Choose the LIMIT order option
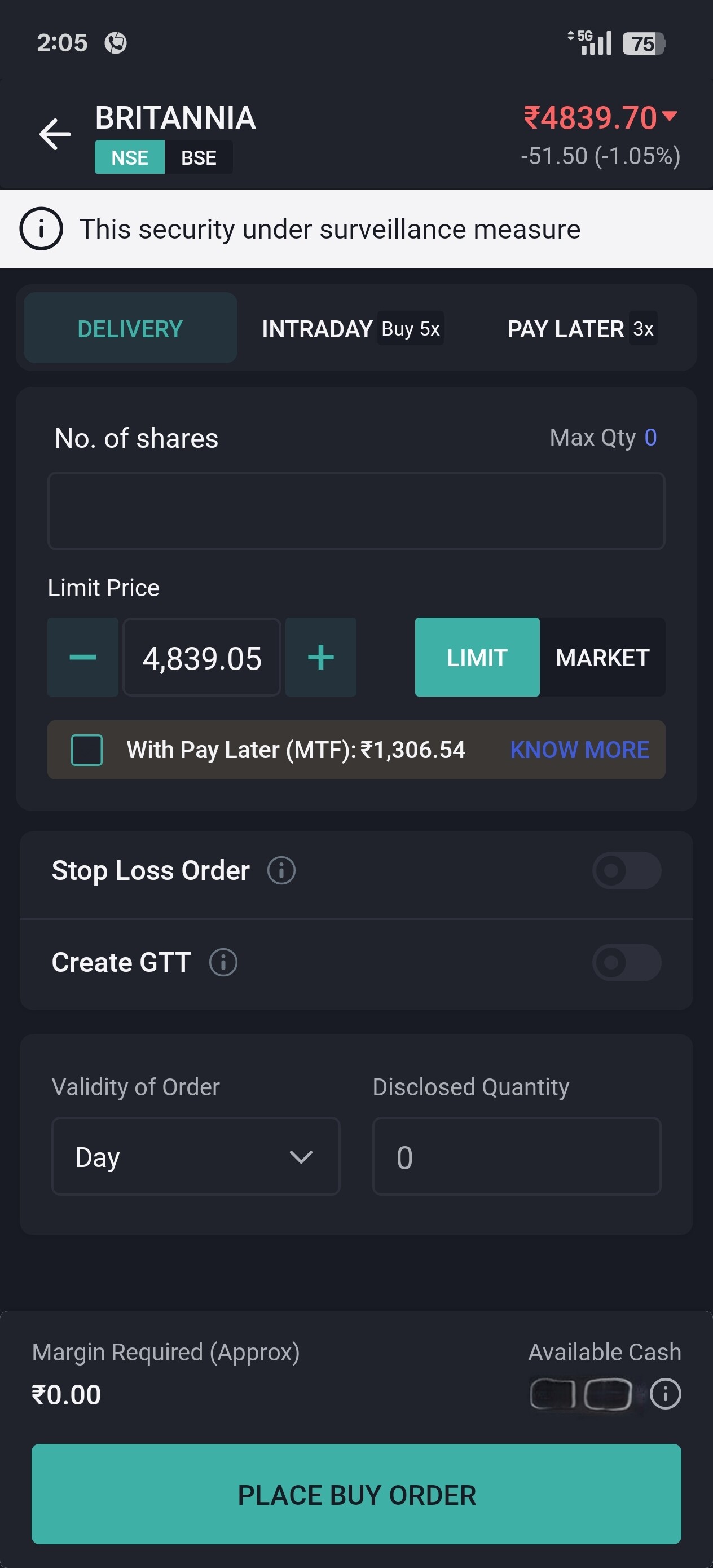Screen dimensions: 713x1568 [477, 657]
